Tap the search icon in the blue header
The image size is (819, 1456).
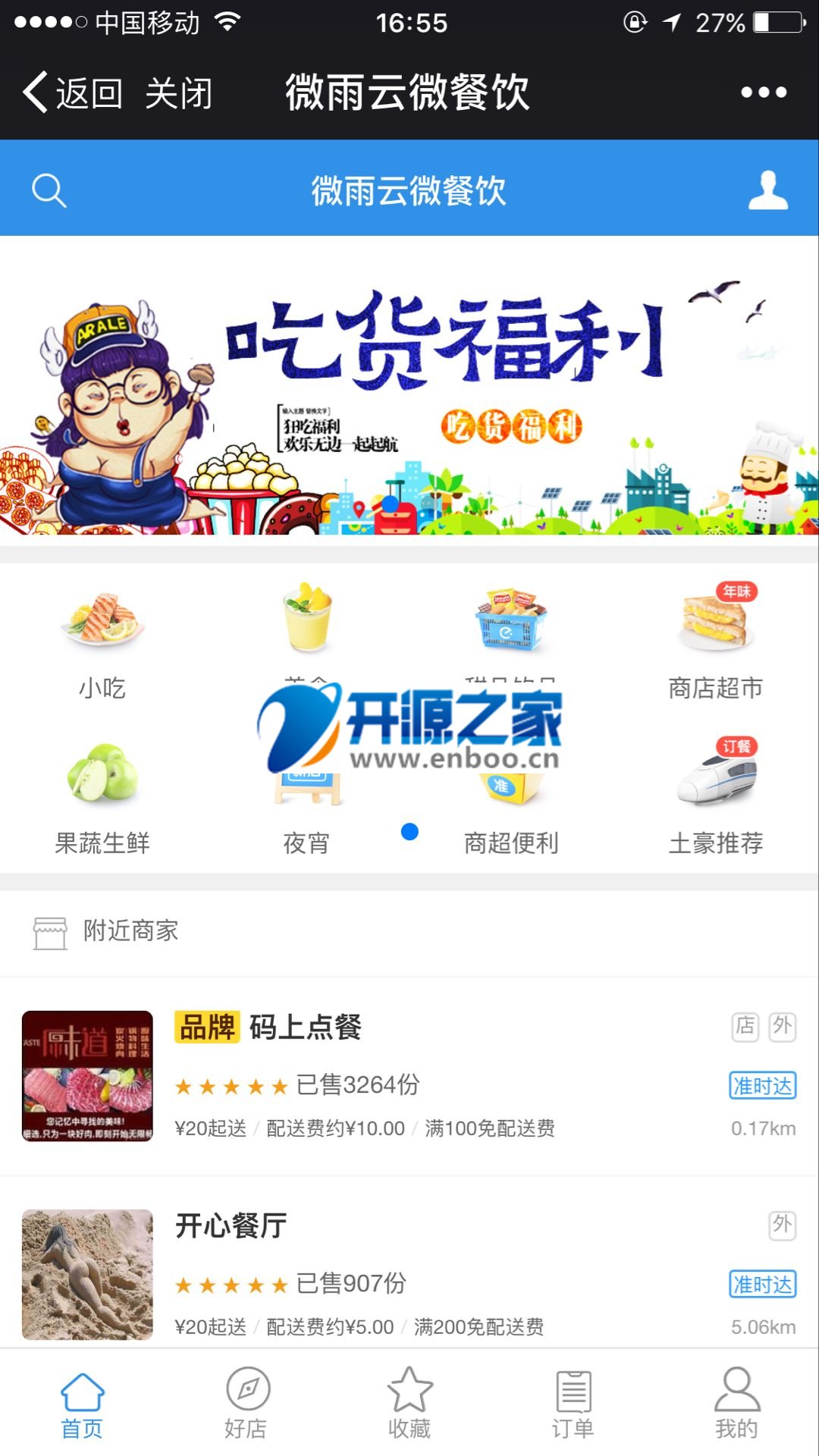tap(49, 190)
